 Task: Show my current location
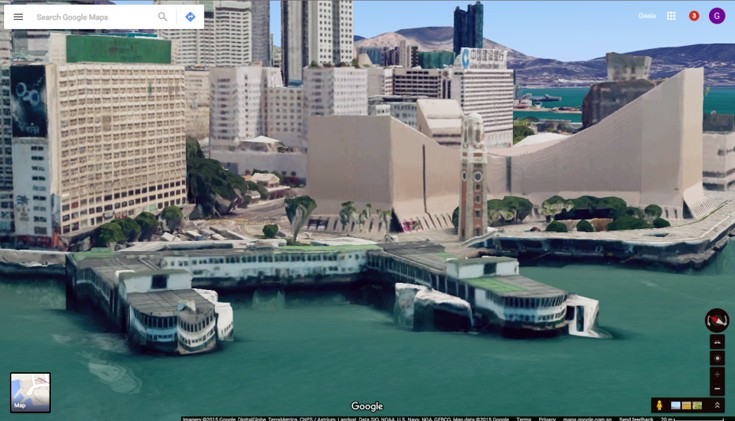click(716, 358)
